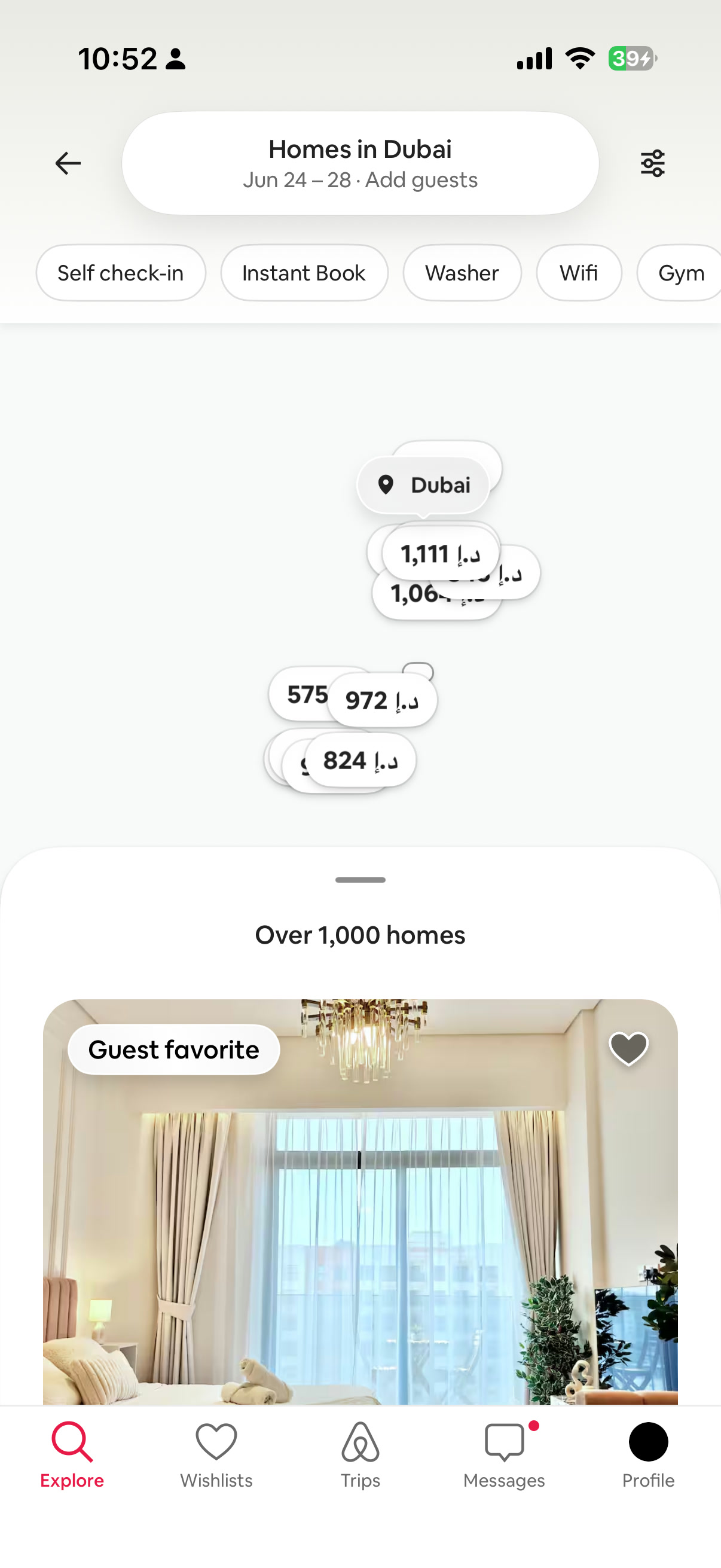Filter listings by Washer
Viewport: 721px width, 1568px height.
click(x=462, y=273)
